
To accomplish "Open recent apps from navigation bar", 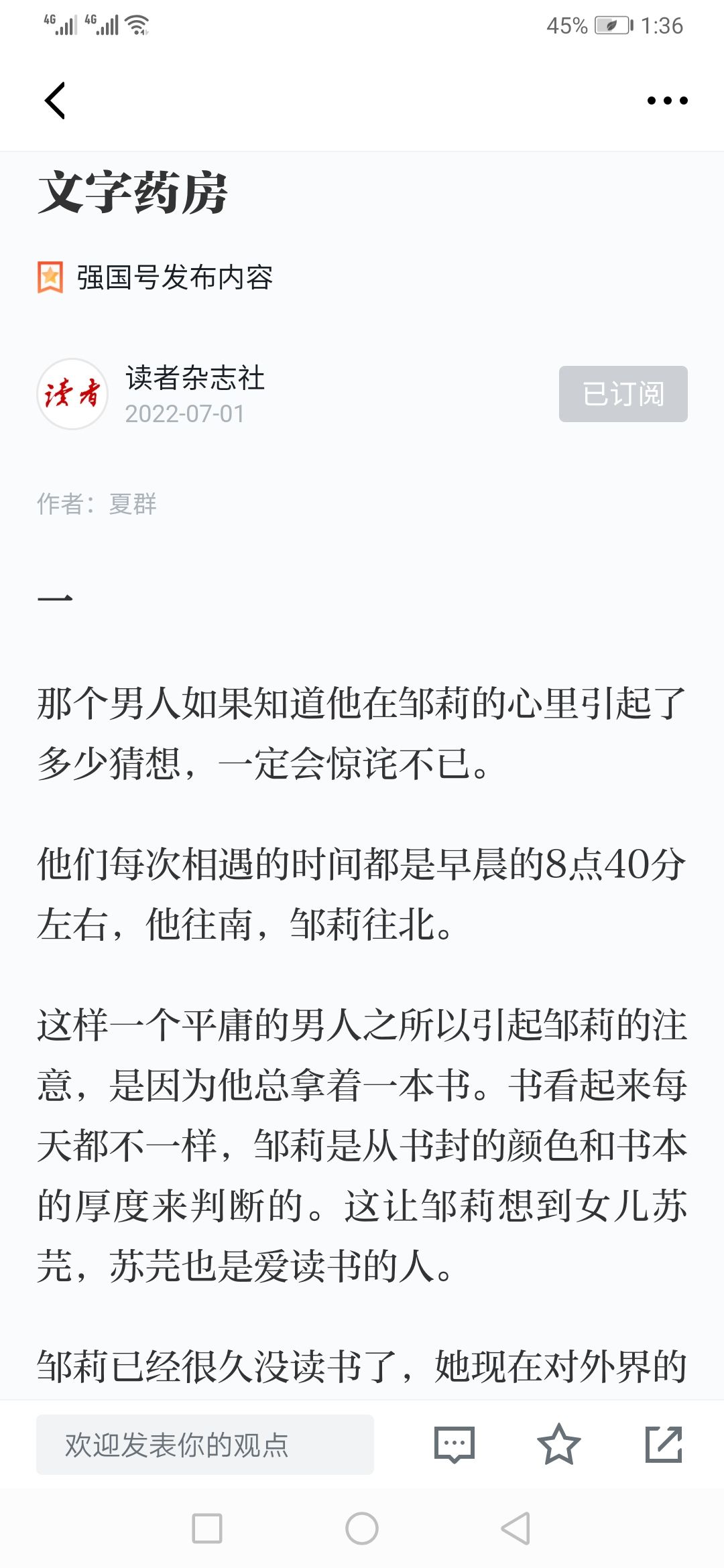I will (207, 1528).
